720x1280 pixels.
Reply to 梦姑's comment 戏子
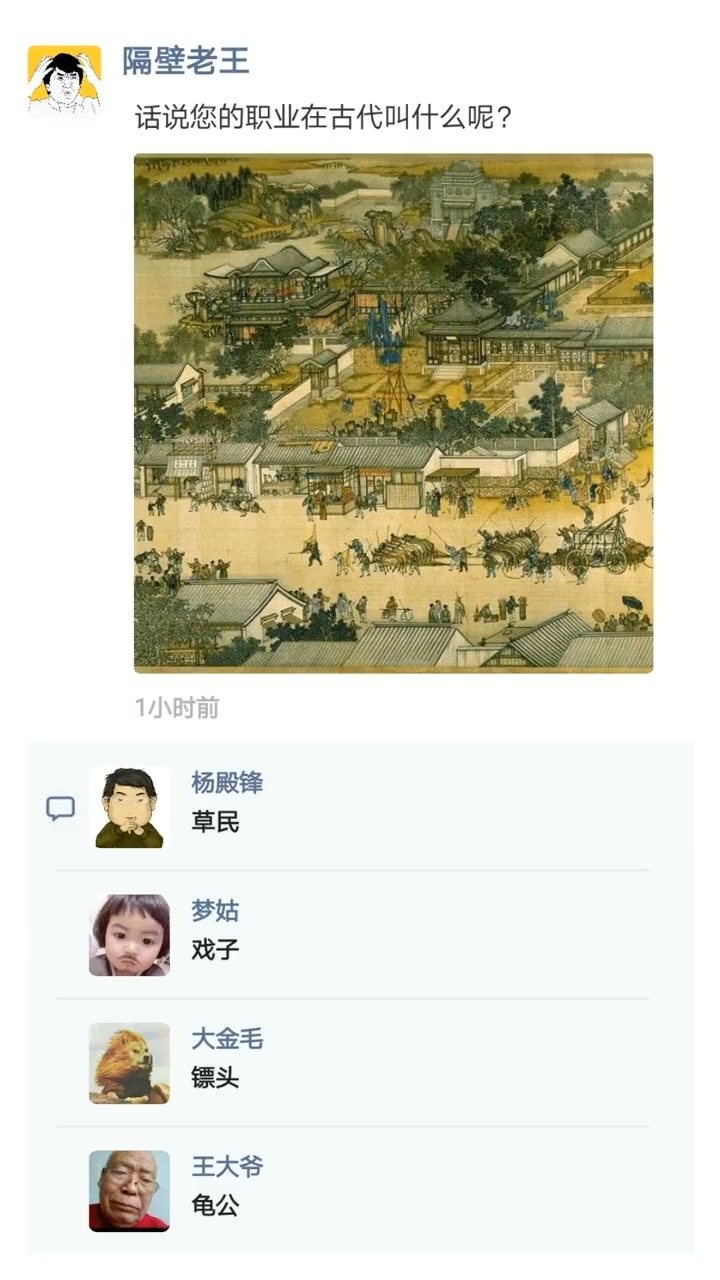[x=215, y=949]
